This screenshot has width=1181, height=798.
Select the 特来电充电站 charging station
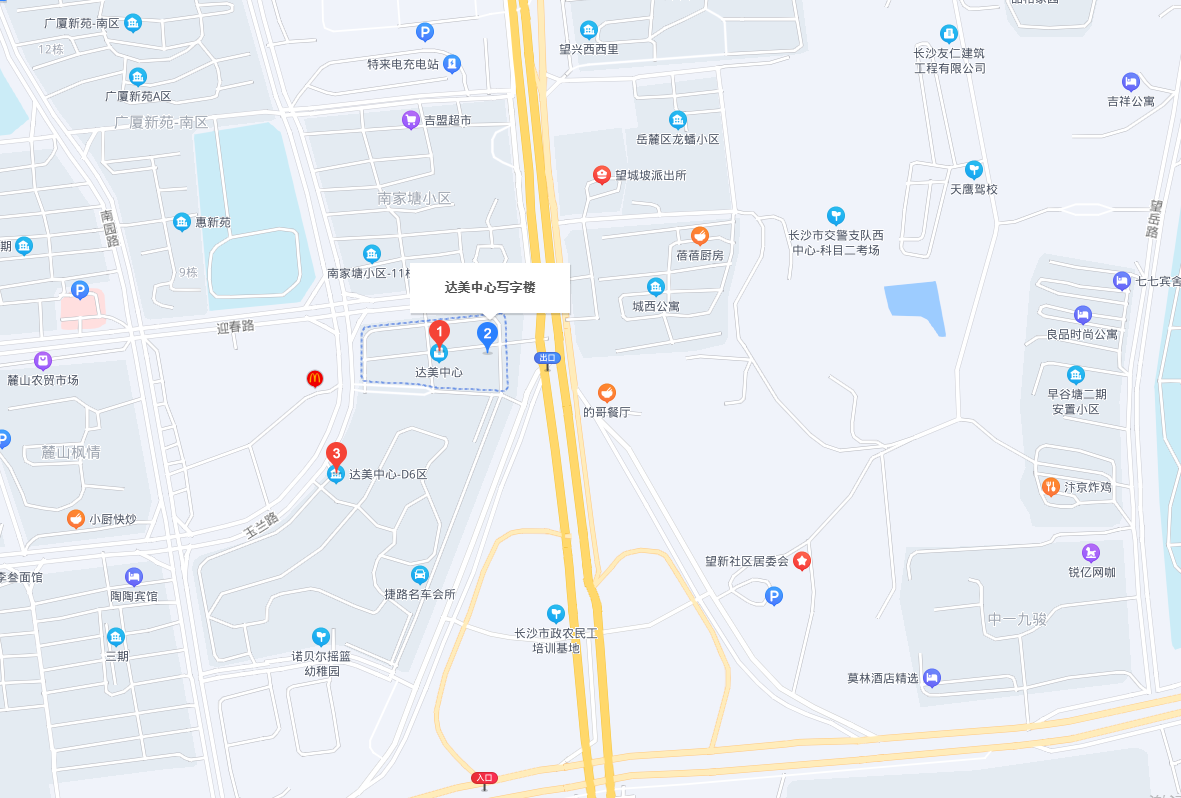(x=452, y=64)
